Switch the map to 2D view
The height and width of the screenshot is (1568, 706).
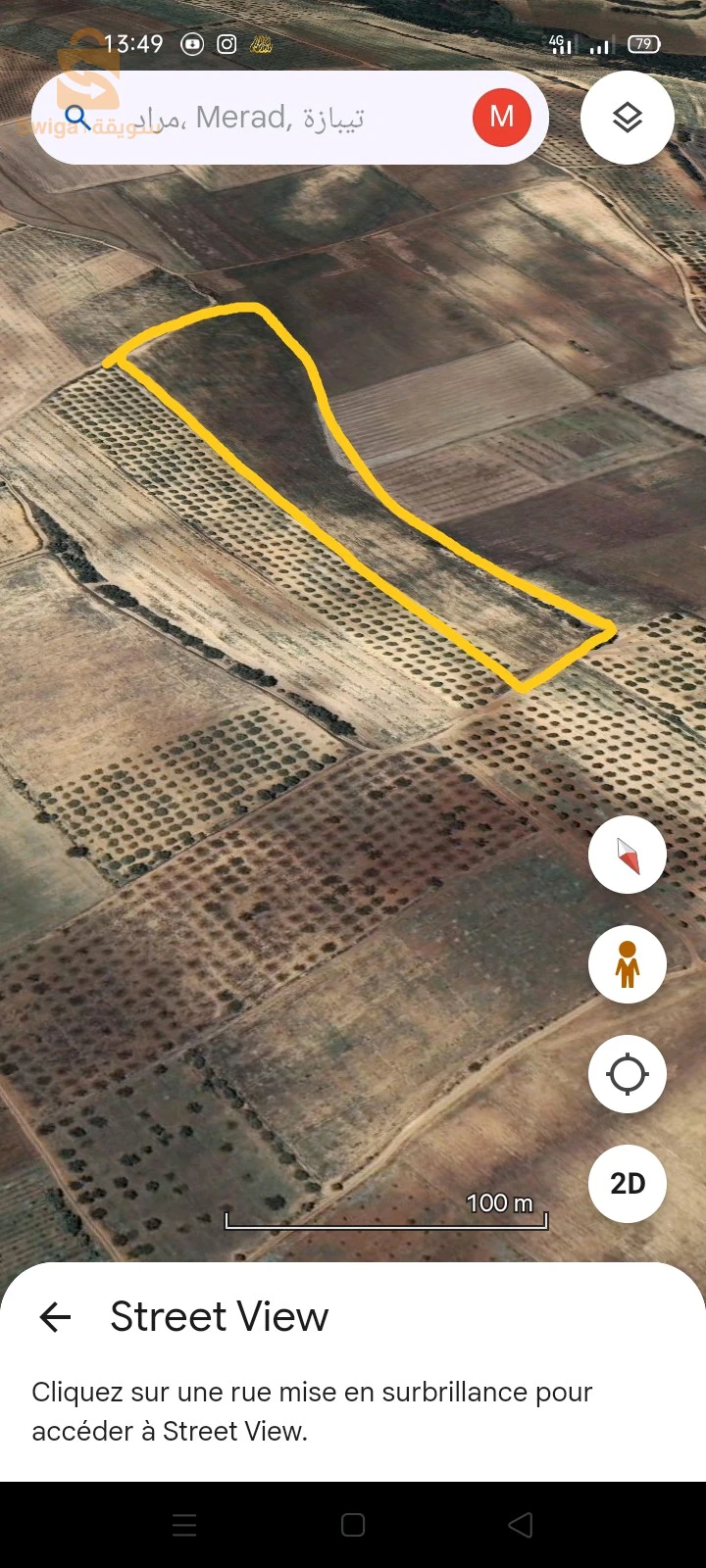[627, 1183]
